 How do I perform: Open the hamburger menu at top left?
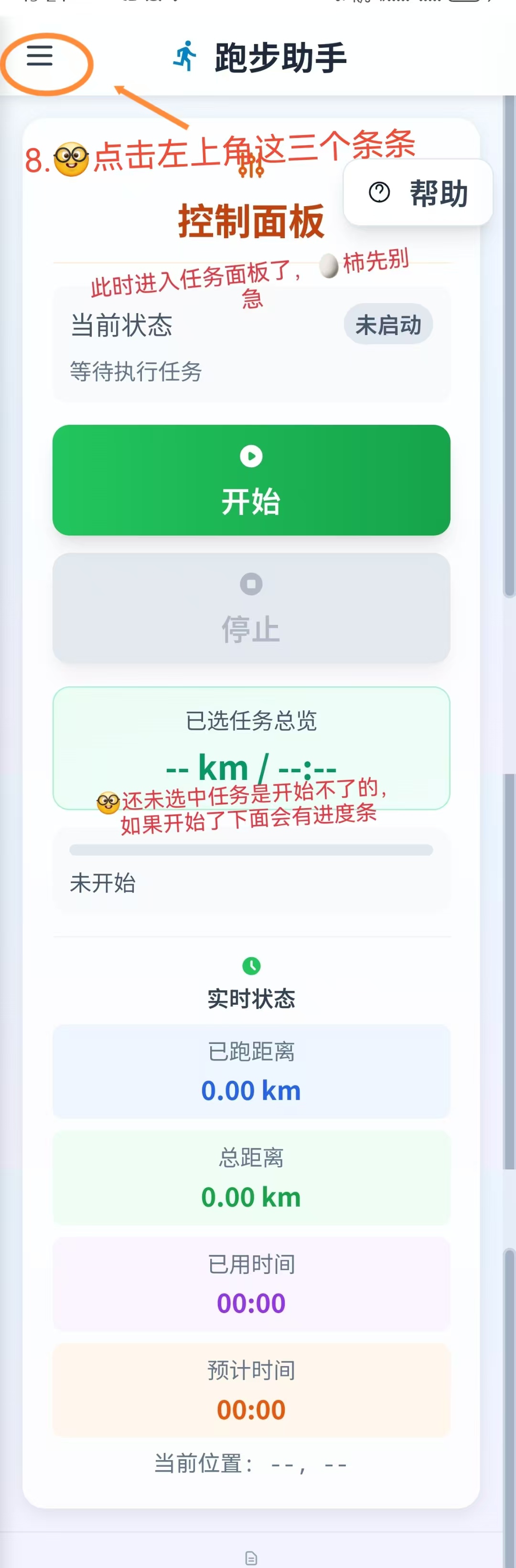coord(40,55)
